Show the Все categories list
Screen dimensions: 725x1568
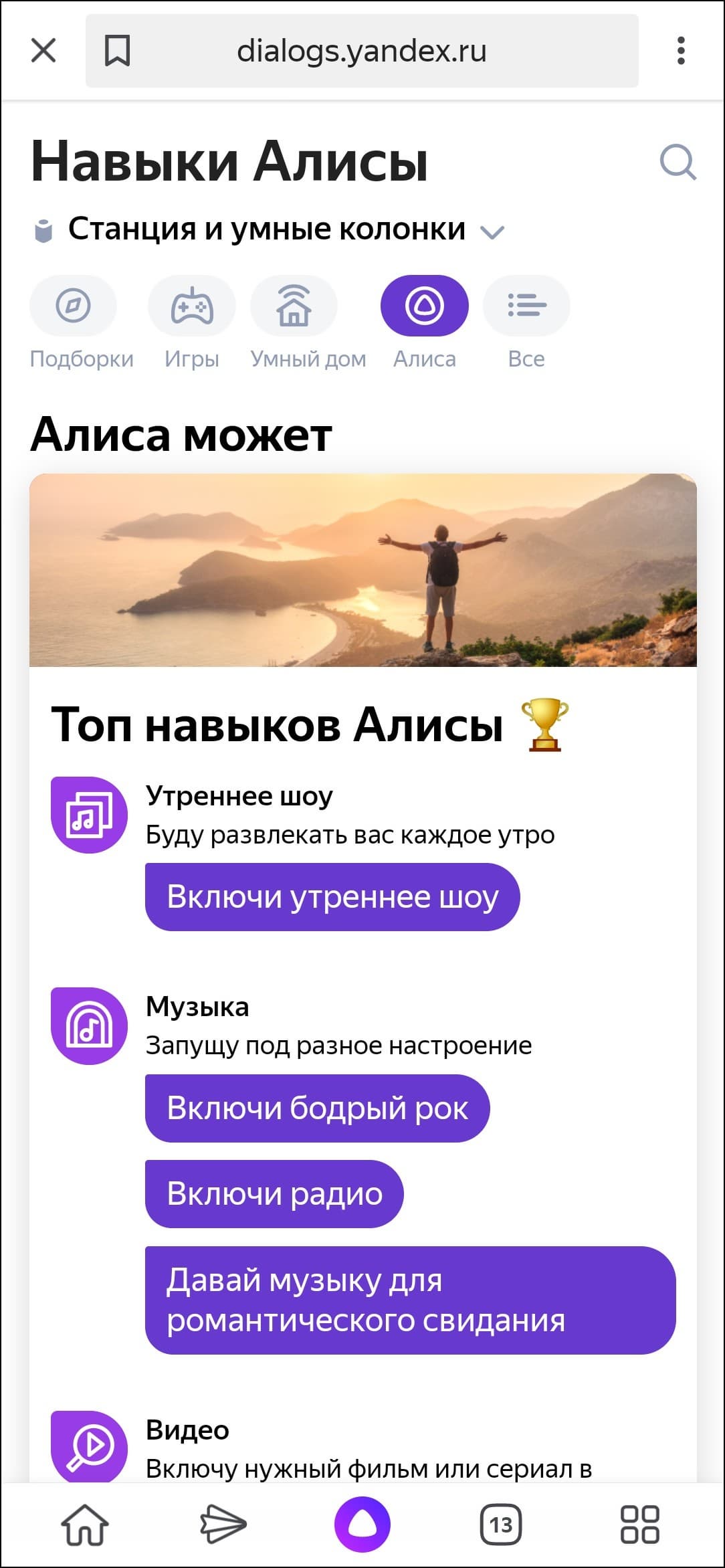click(x=526, y=306)
